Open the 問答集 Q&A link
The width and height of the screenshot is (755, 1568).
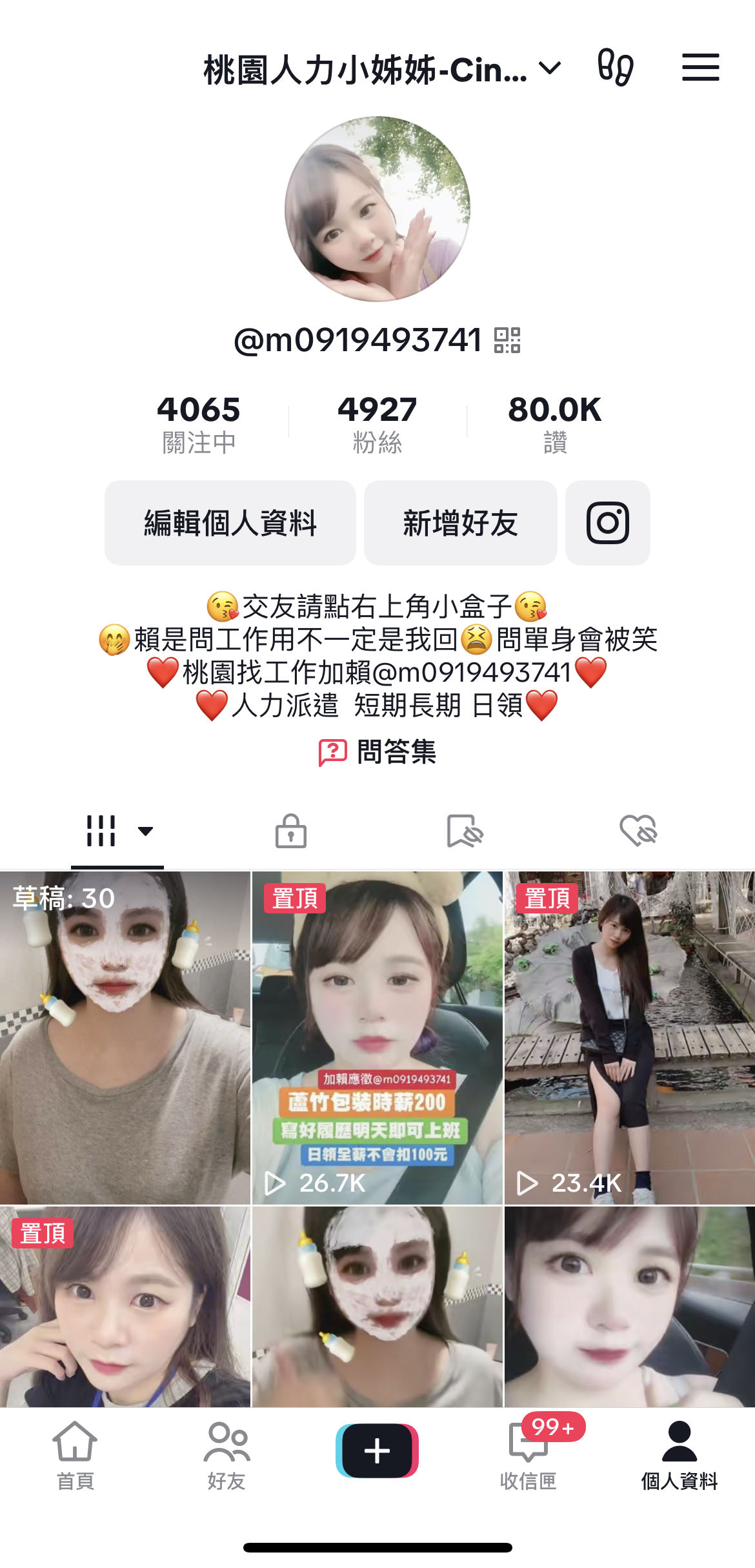tap(377, 752)
